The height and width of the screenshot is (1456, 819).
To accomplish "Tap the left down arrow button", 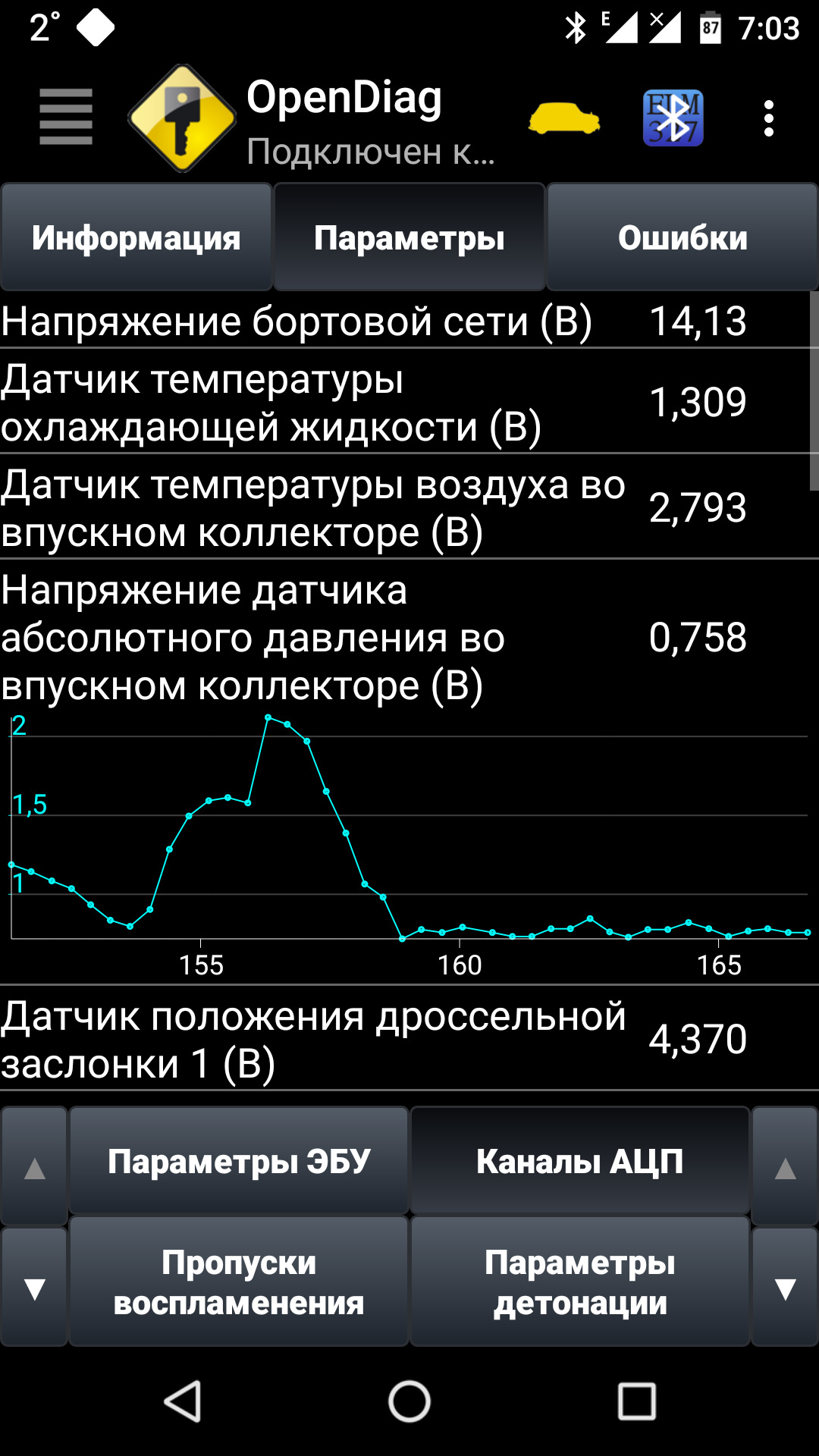I will pyautogui.click(x=35, y=1288).
